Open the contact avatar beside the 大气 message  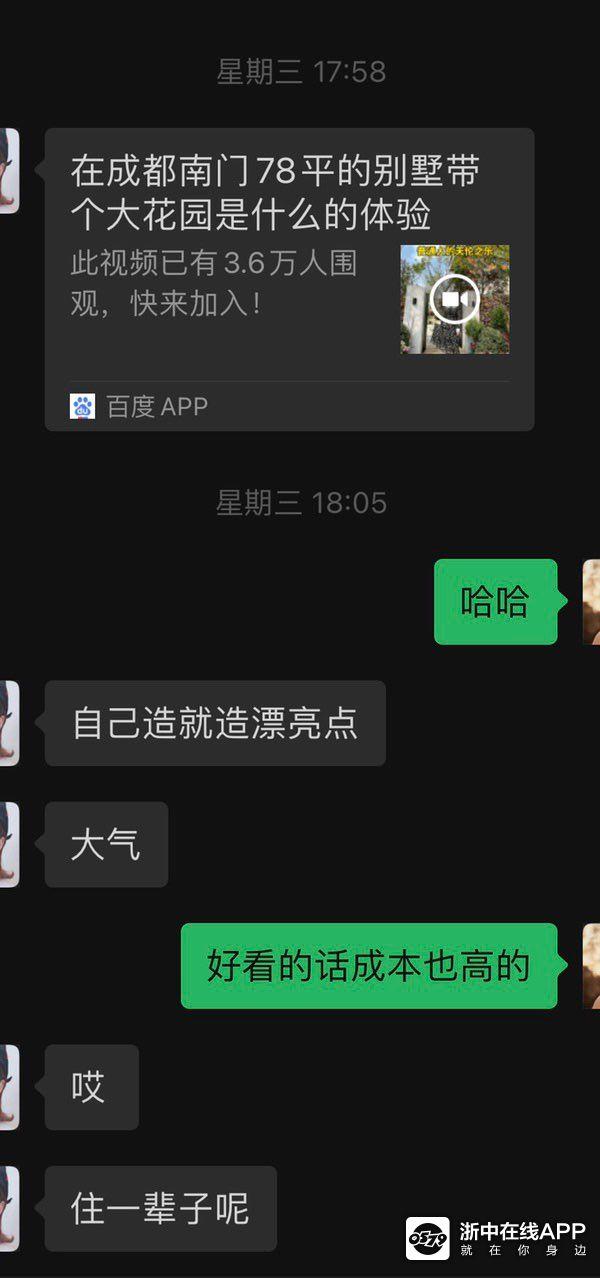9,845
